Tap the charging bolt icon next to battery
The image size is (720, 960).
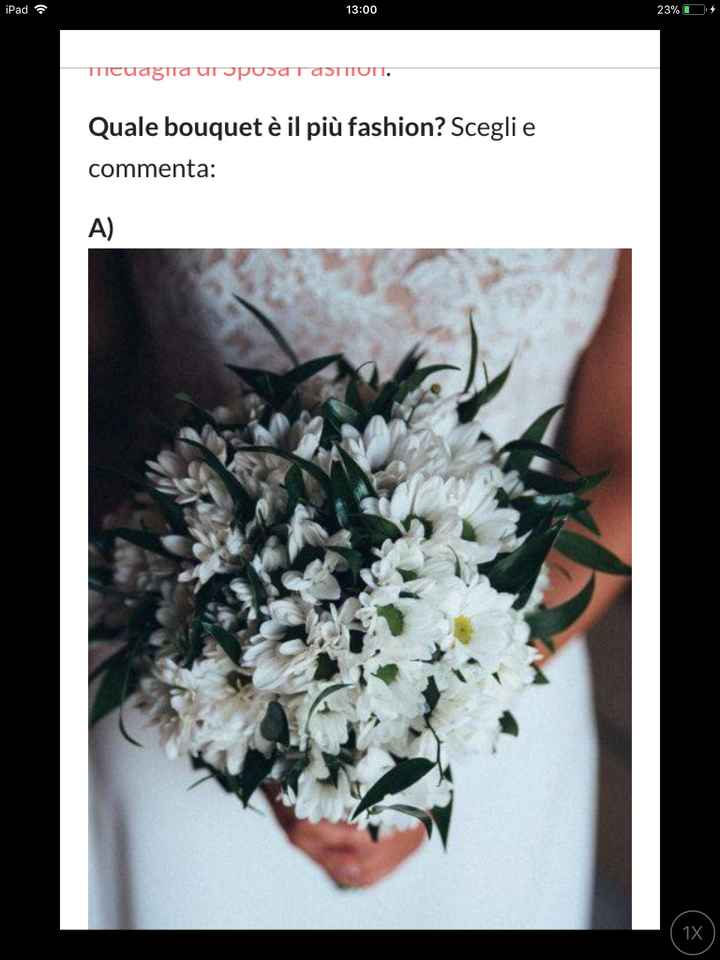[714, 9]
